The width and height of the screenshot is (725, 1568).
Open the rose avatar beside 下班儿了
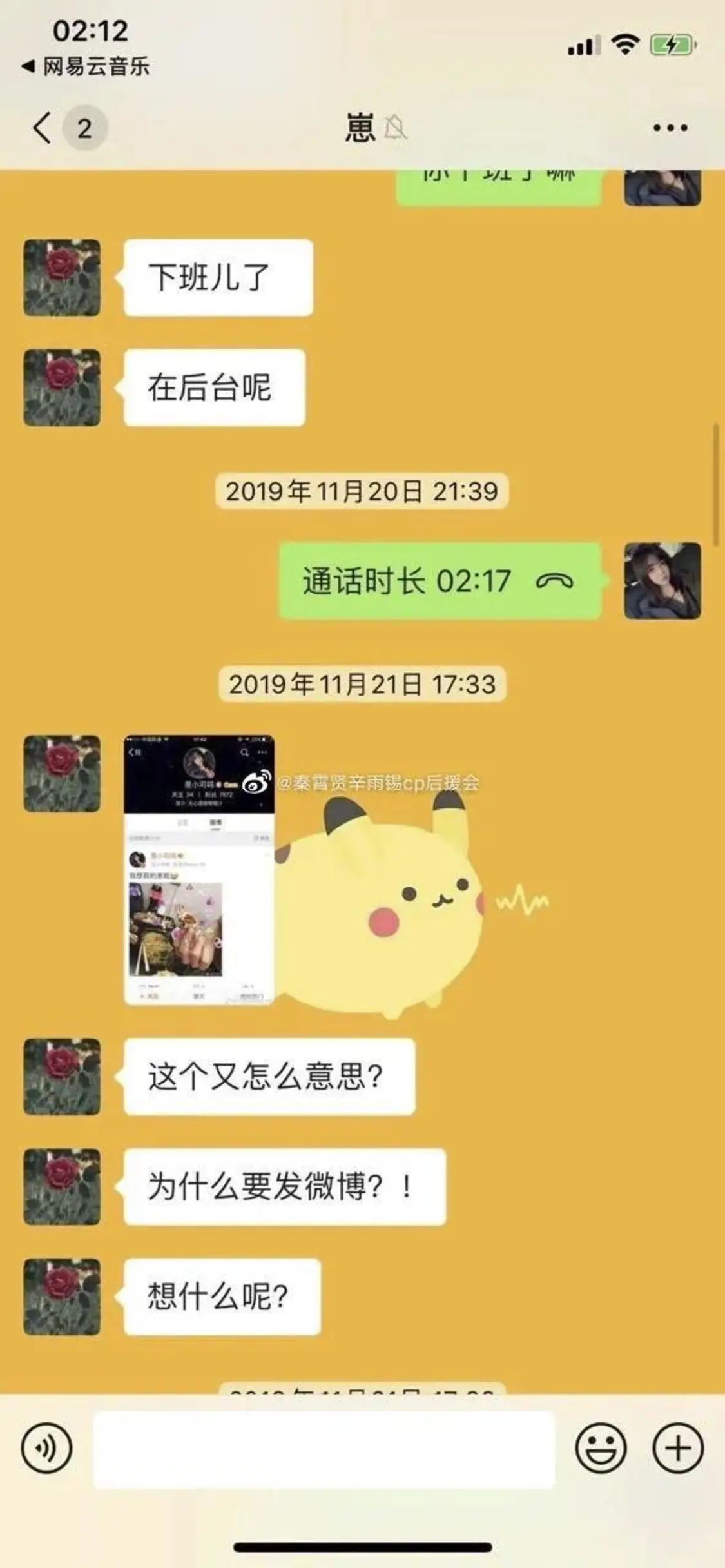pyautogui.click(x=62, y=278)
